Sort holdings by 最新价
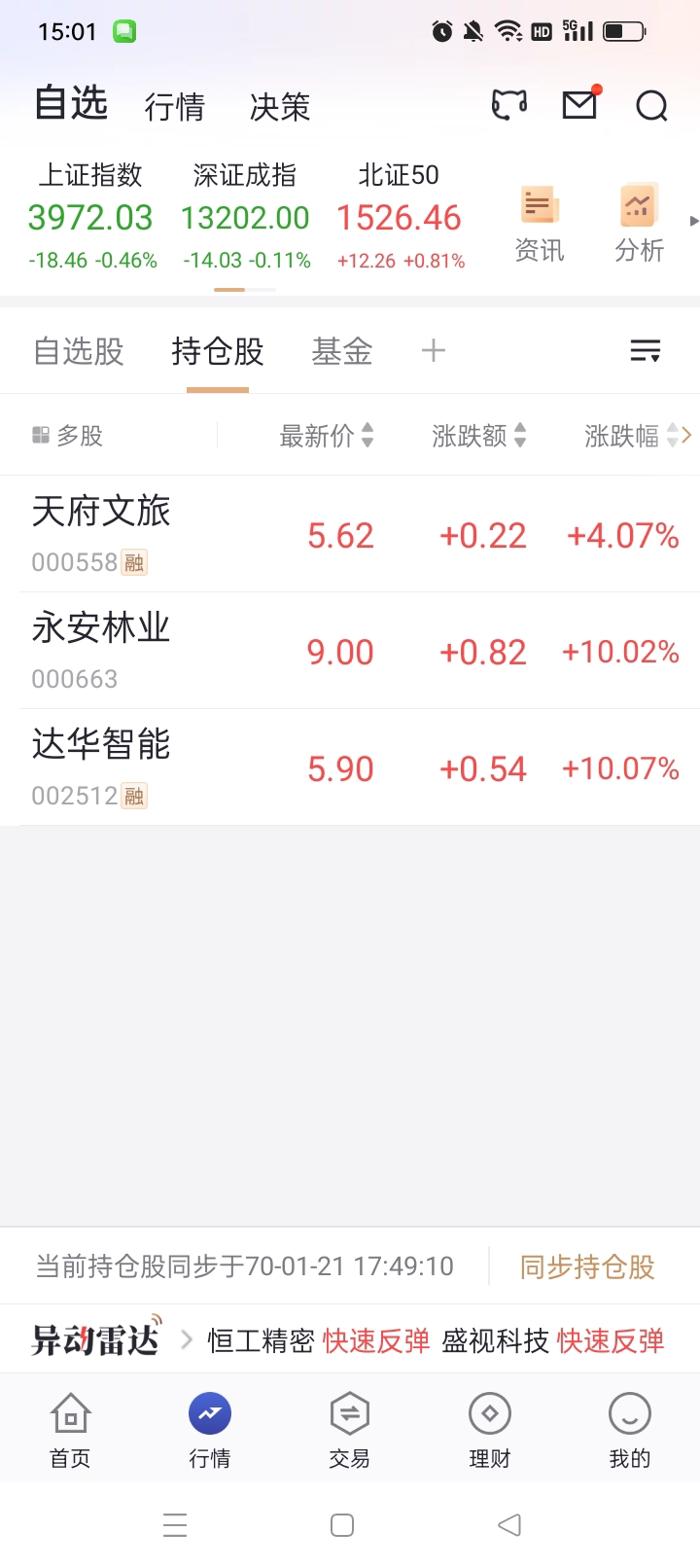 (326, 436)
